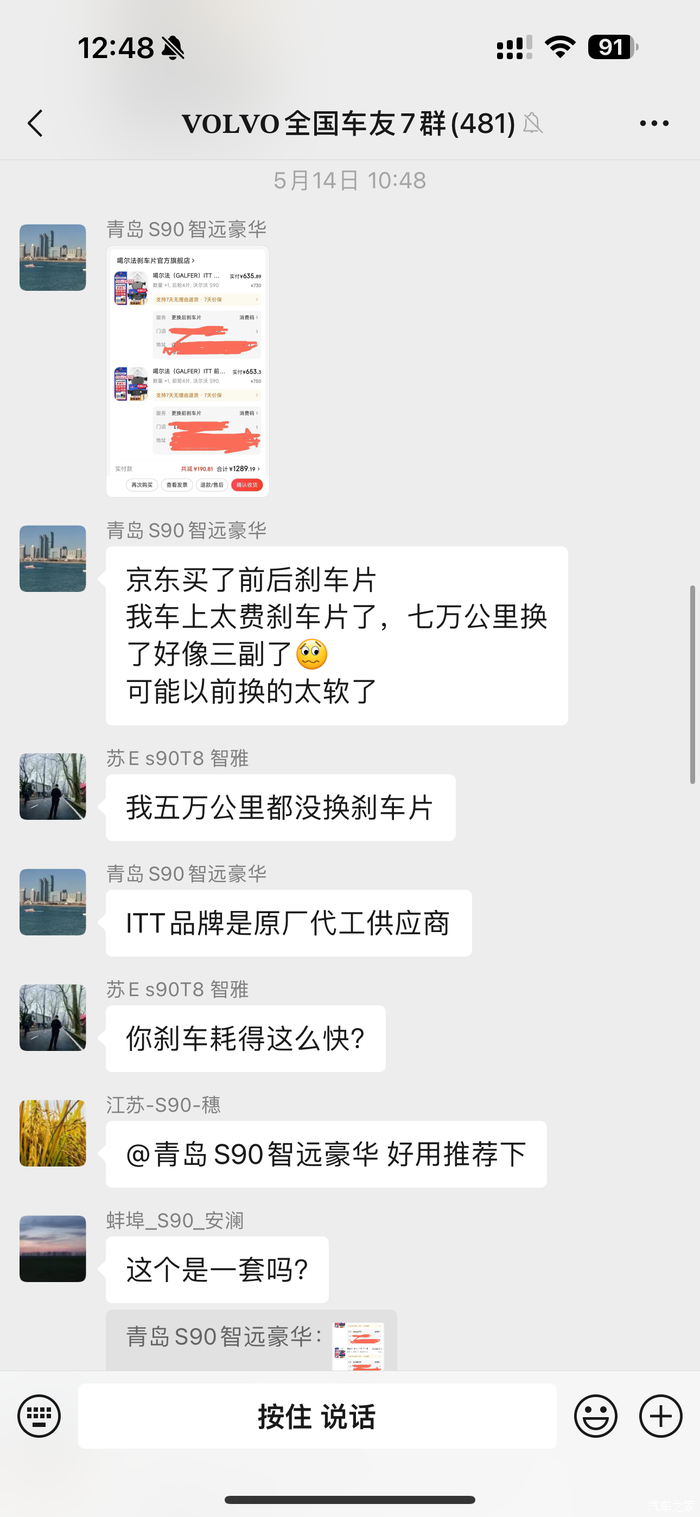
Task: Open the shared order screenshot image
Action: click(187, 372)
